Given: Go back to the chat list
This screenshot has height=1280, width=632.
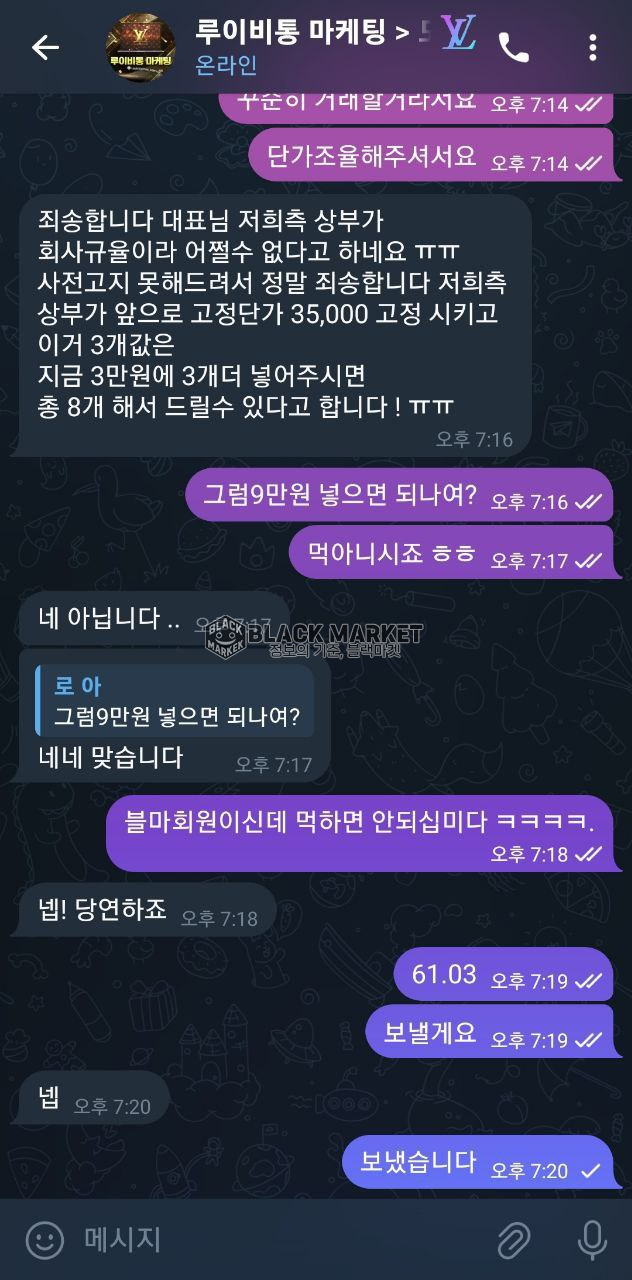Looking at the screenshot, I should pyautogui.click(x=45, y=47).
